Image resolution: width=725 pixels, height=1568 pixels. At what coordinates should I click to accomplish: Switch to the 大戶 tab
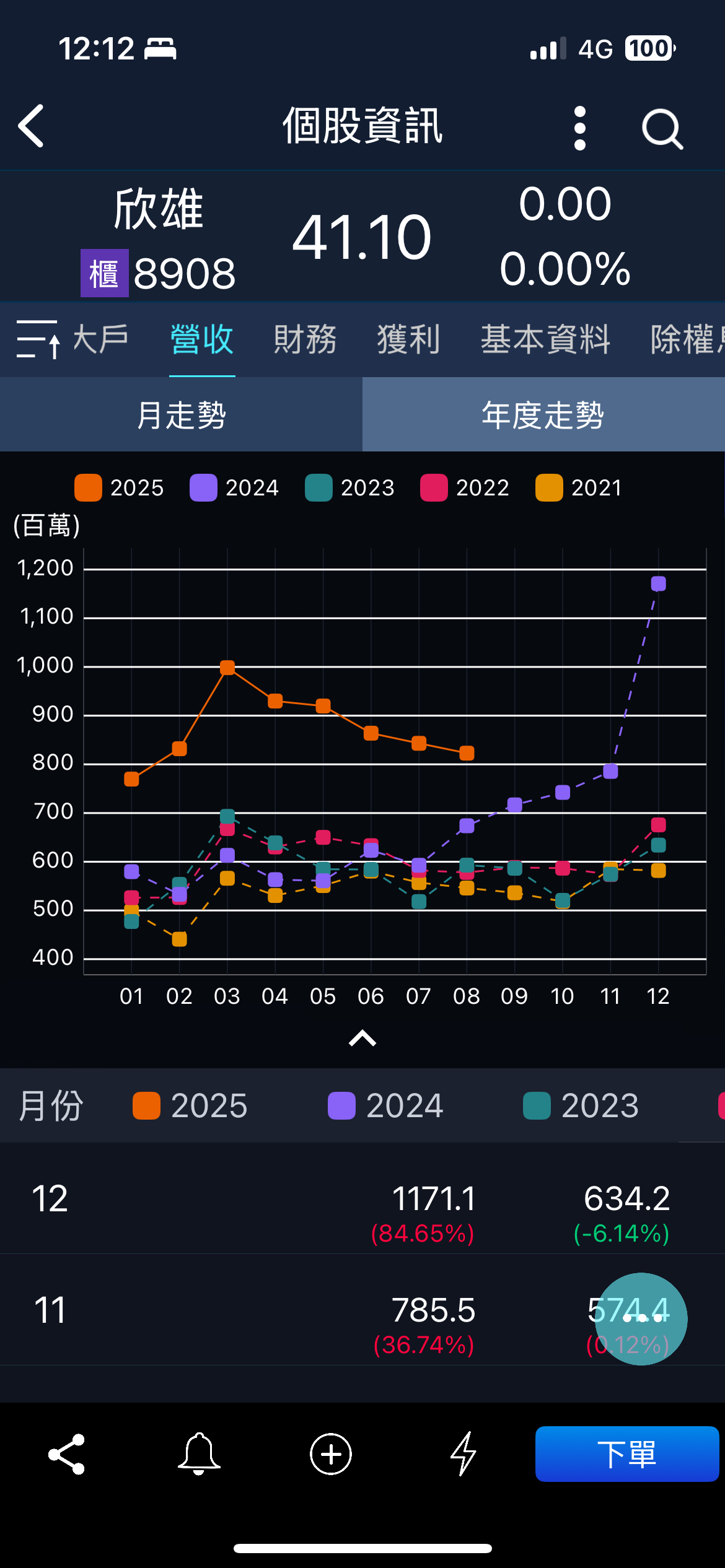pos(100,339)
